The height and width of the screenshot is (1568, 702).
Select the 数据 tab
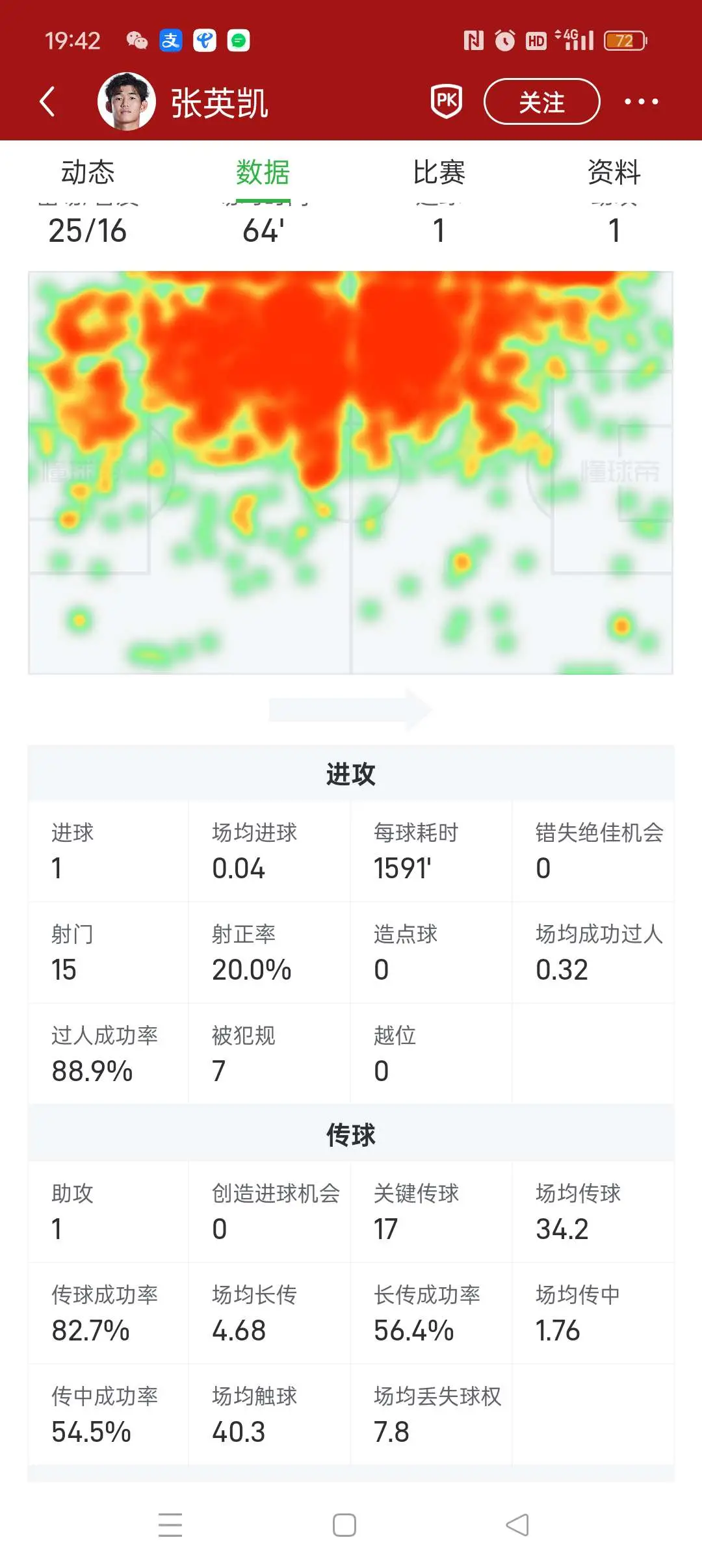click(263, 172)
